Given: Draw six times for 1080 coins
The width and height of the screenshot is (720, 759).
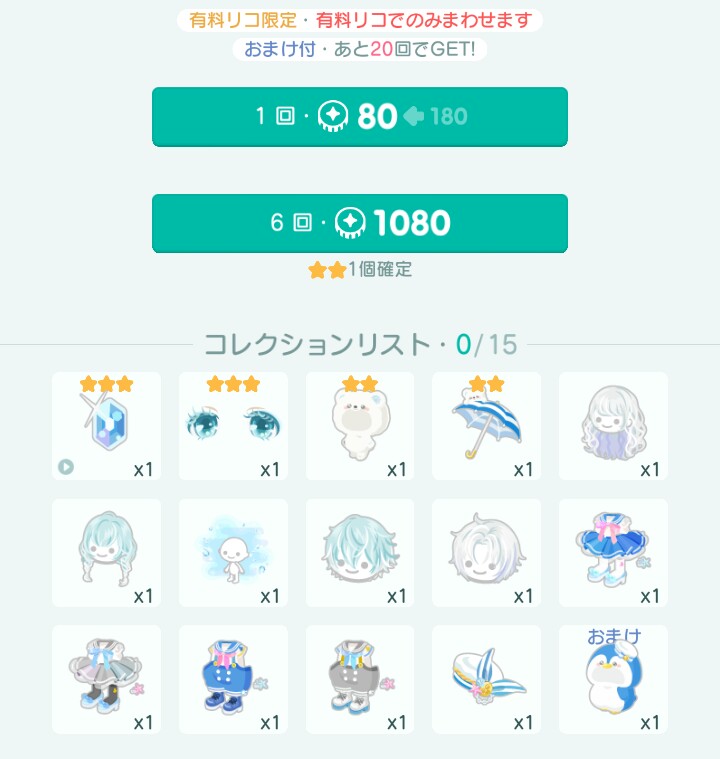Looking at the screenshot, I should 360,223.
